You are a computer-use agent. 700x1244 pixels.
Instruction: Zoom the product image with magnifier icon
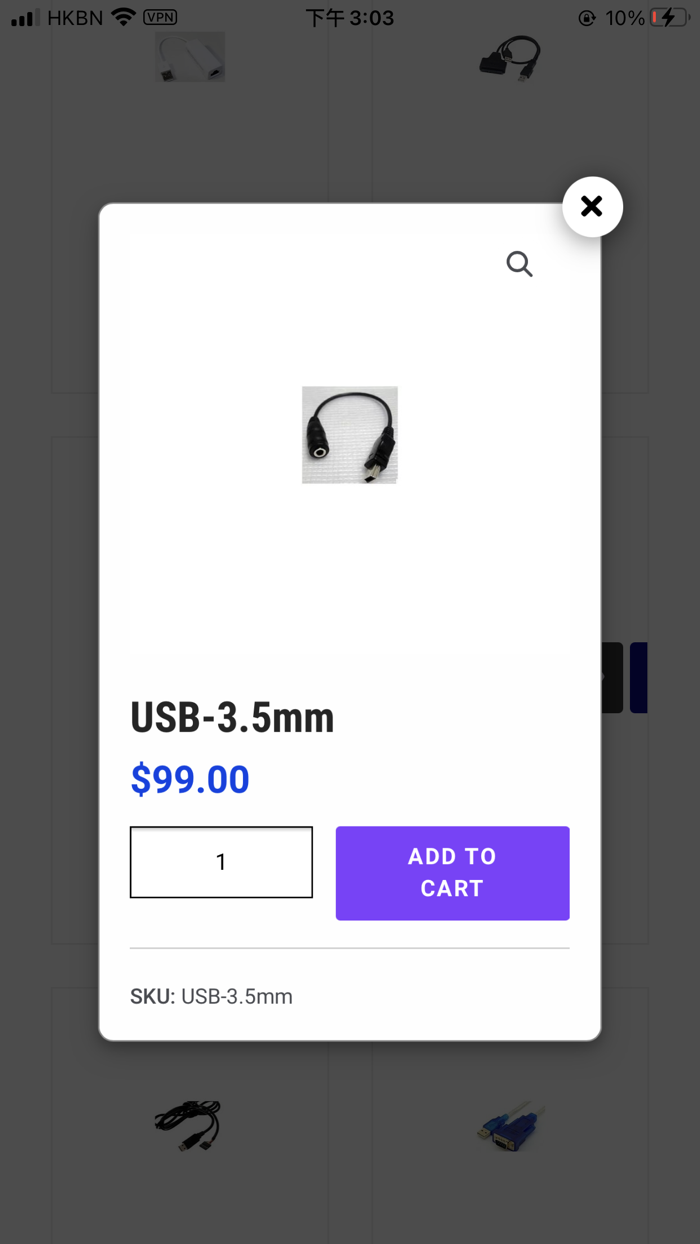[519, 264]
